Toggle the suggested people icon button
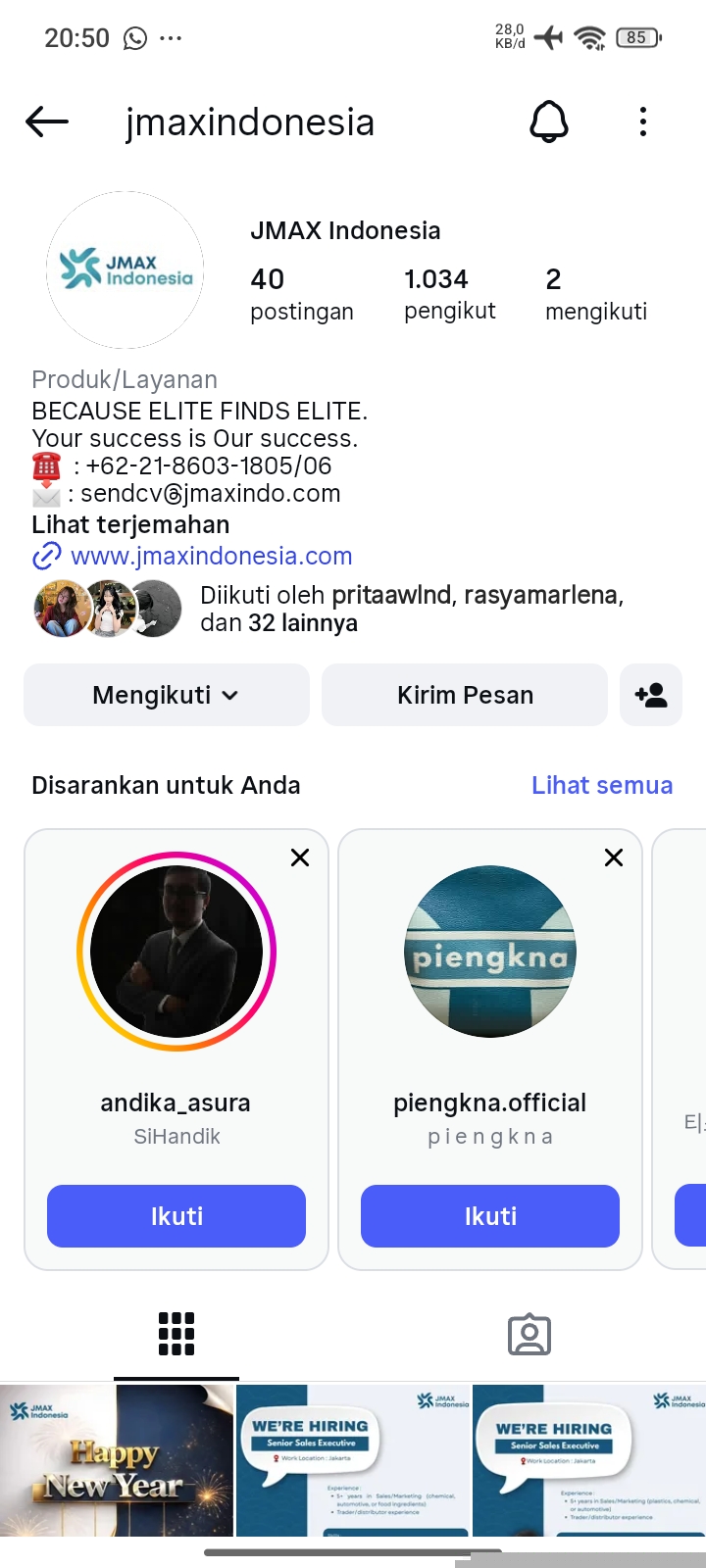The image size is (706, 1568). [651, 695]
